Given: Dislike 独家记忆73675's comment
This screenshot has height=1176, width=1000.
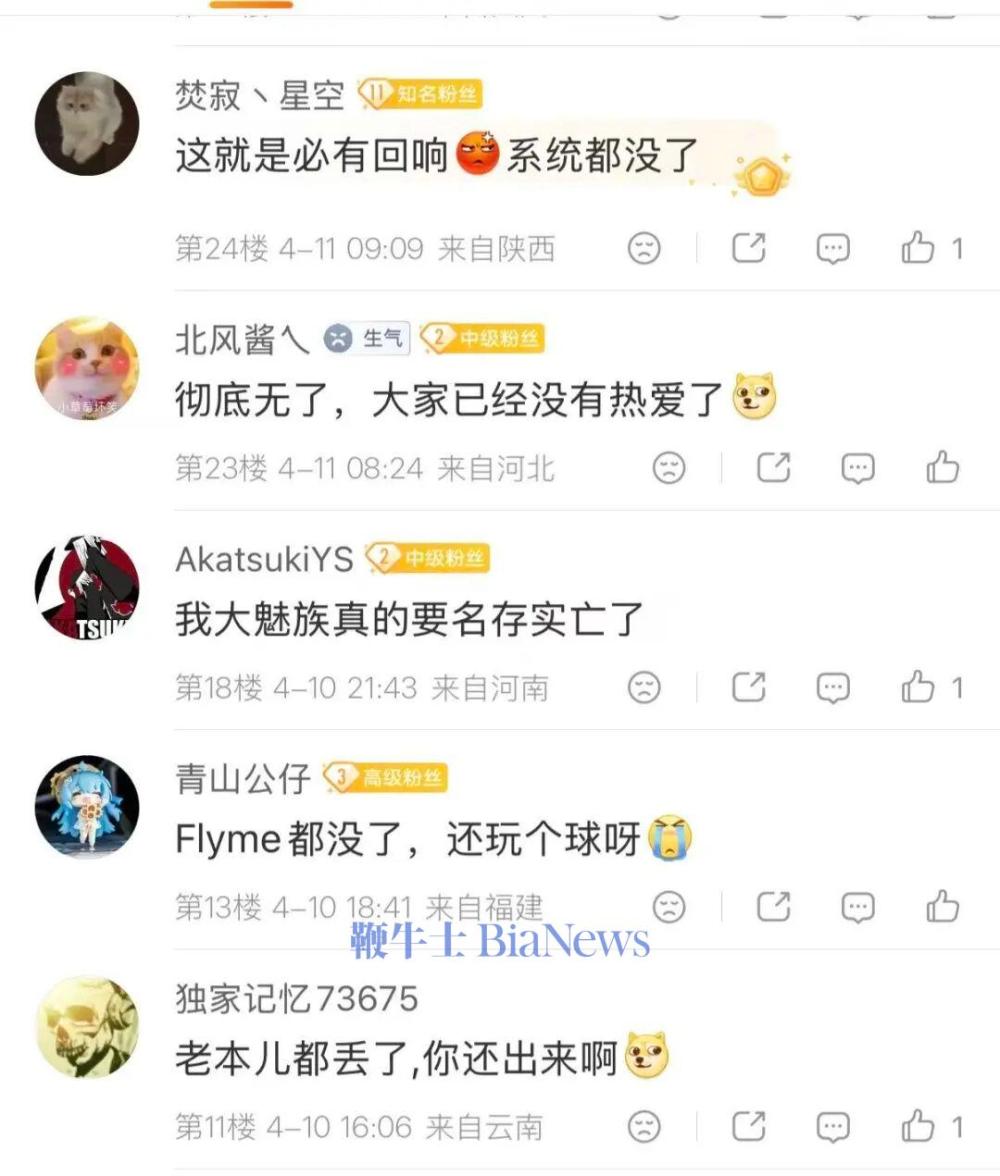Looking at the screenshot, I should (645, 1127).
